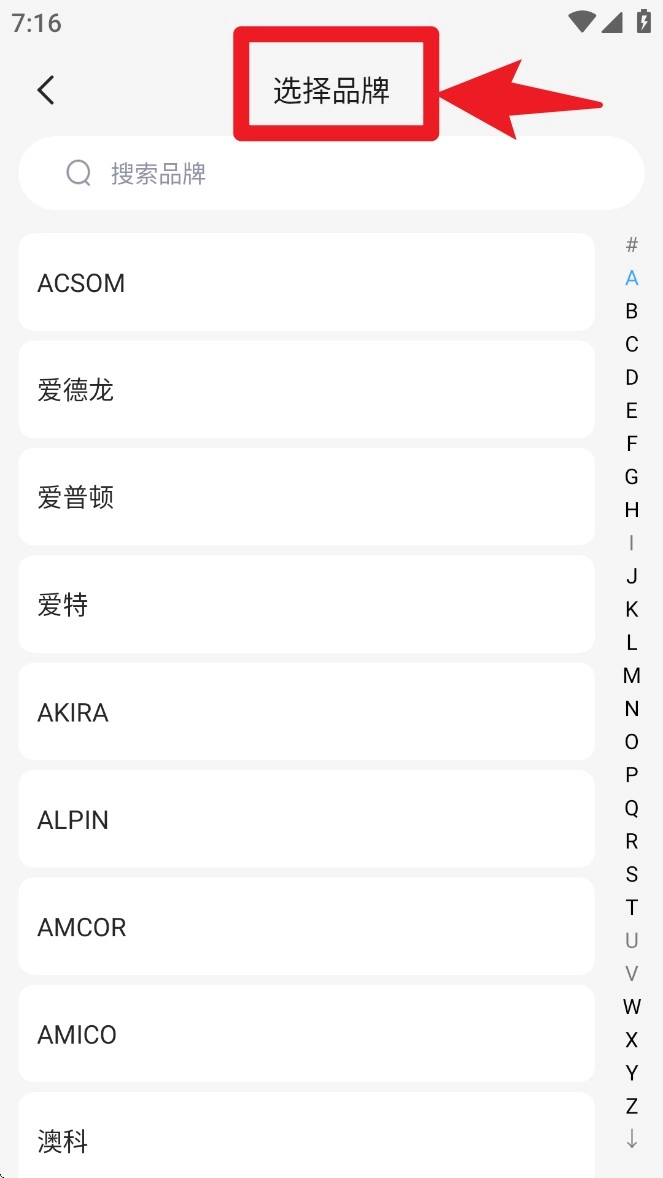Choose the 爱德龙 brand
The height and width of the screenshot is (1178, 663).
pyautogui.click(x=306, y=390)
